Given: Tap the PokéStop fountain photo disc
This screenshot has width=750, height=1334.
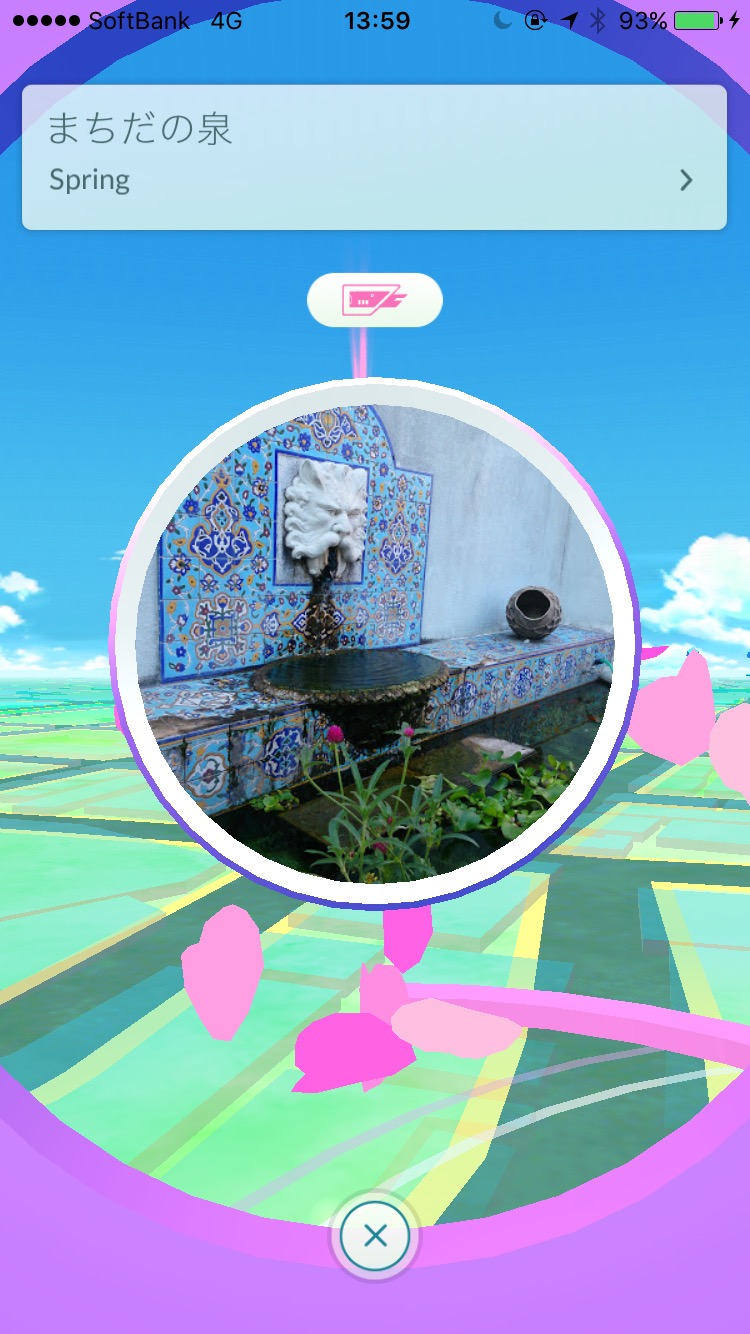Looking at the screenshot, I should tap(374, 643).
